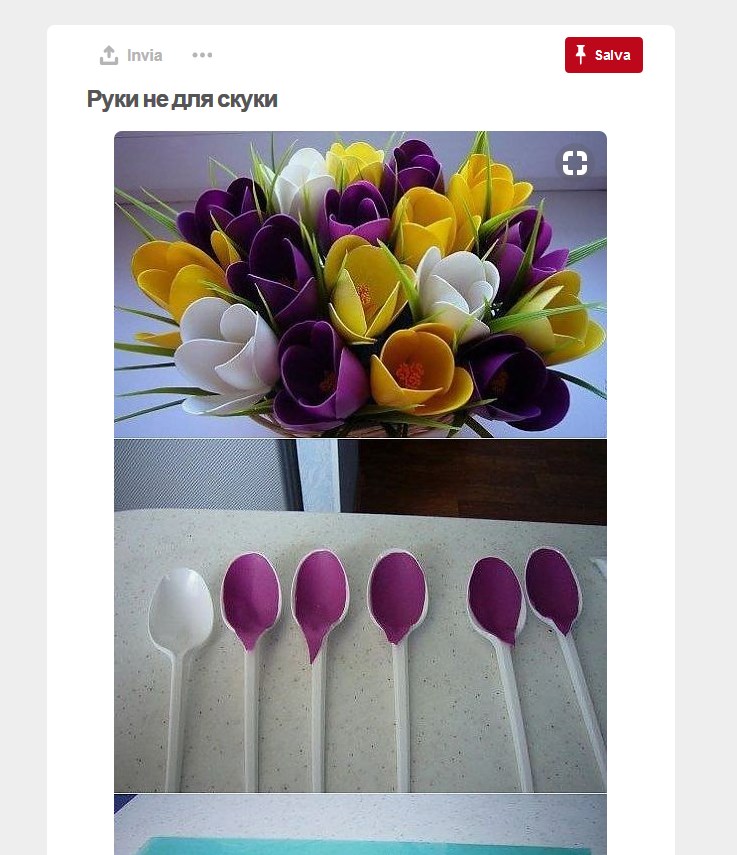Share this pin via Invia

131,56
